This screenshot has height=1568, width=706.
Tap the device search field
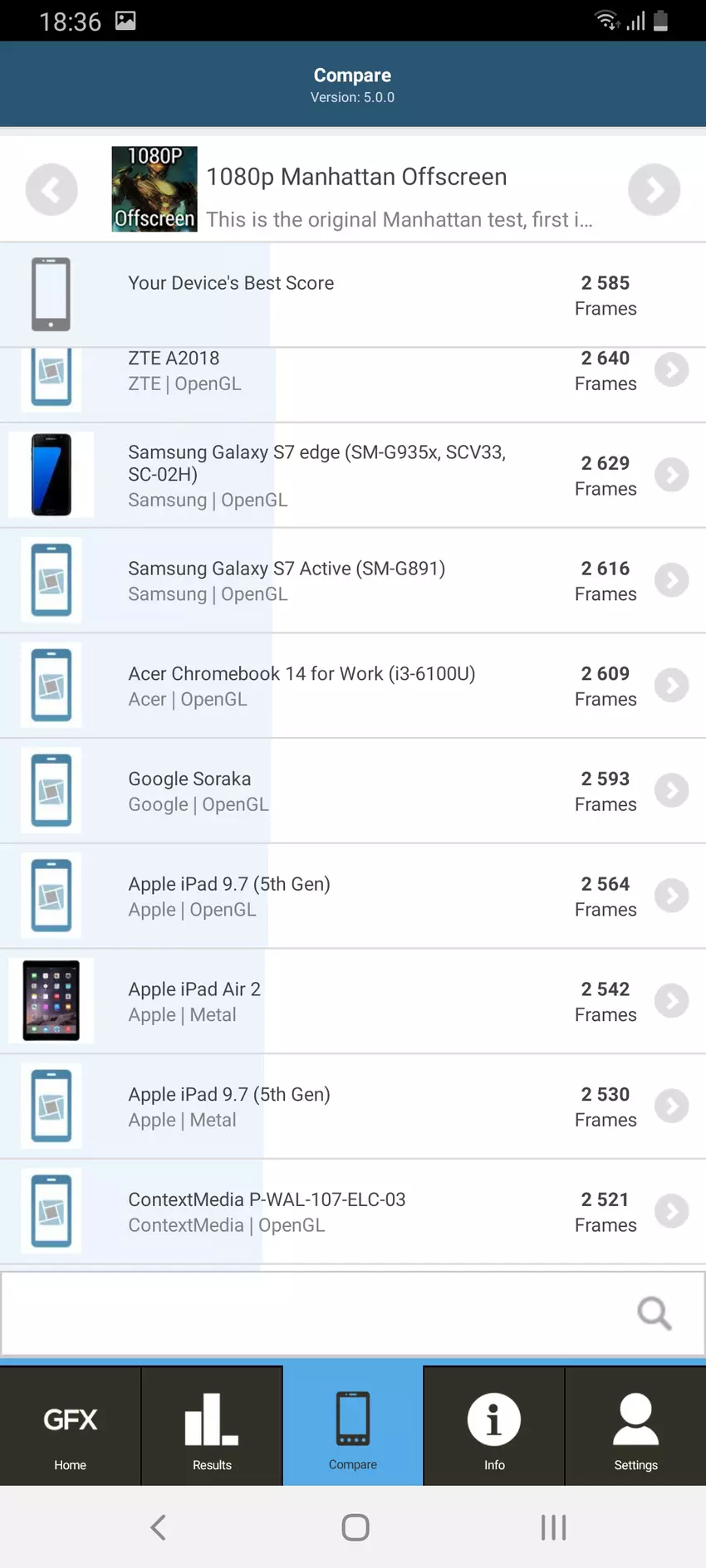(x=316, y=1313)
